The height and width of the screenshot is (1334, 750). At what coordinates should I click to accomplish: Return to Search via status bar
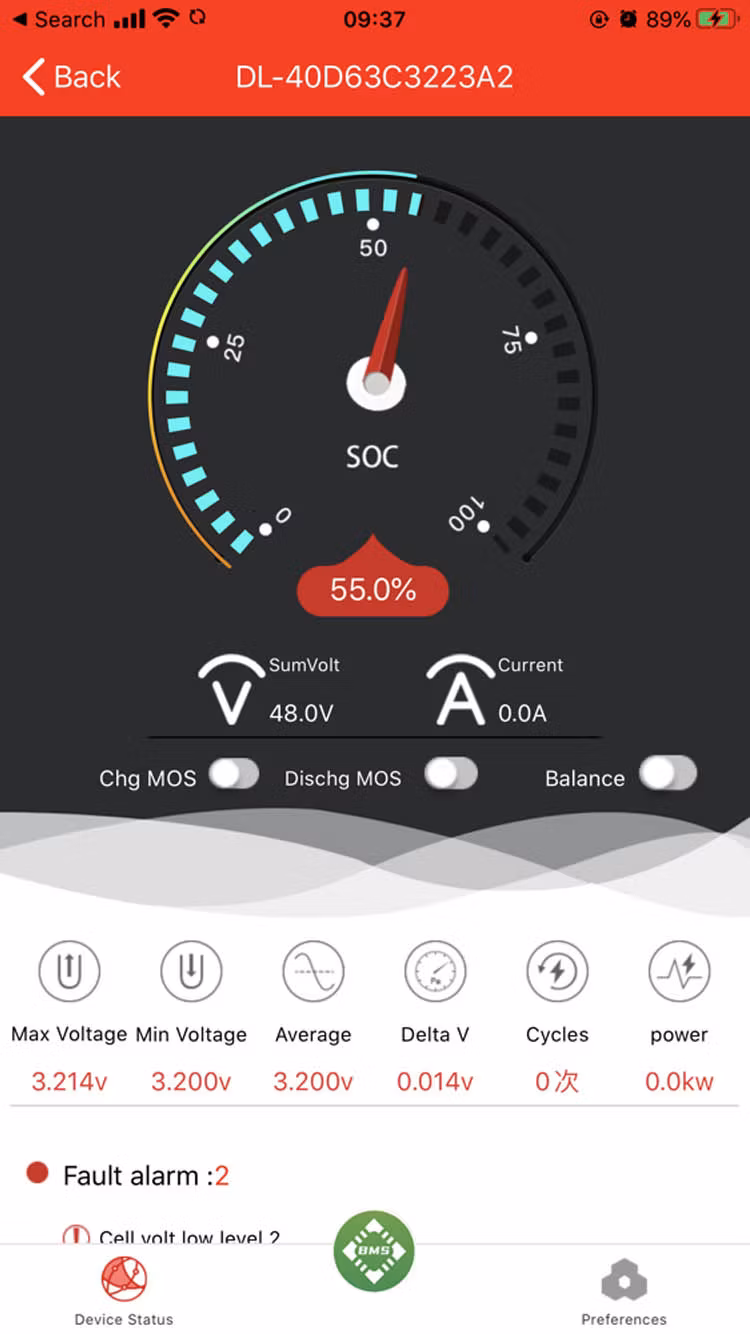tap(58, 19)
